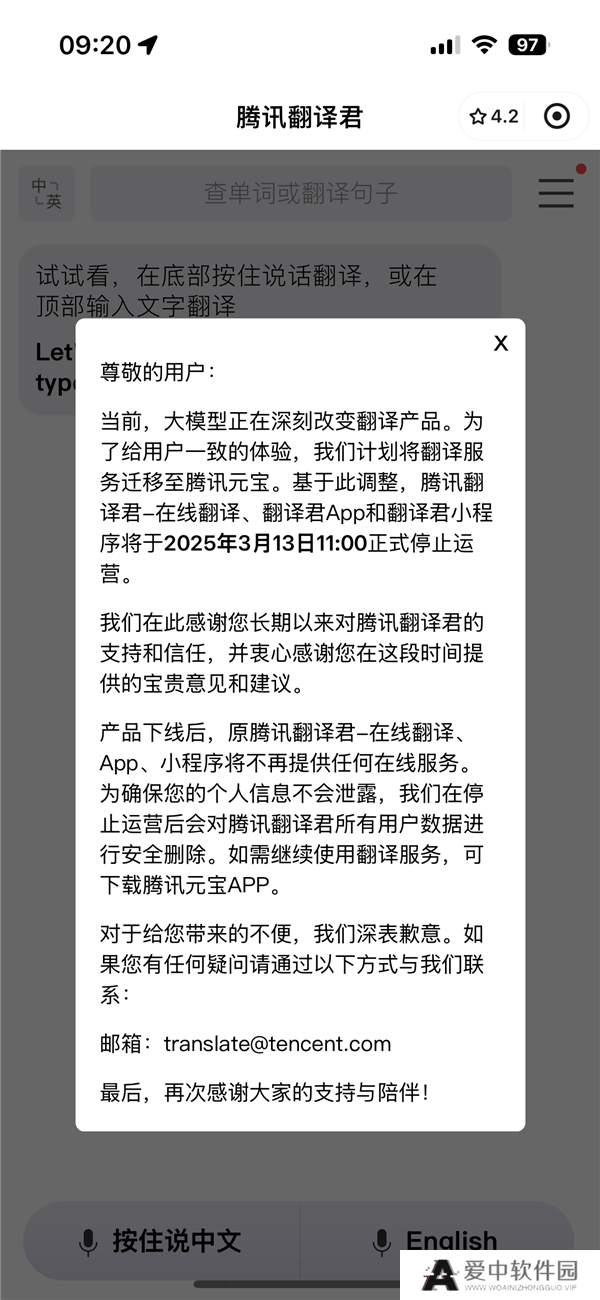Close the mini program with the circle button
This screenshot has height=1300, width=600.
click(x=557, y=116)
